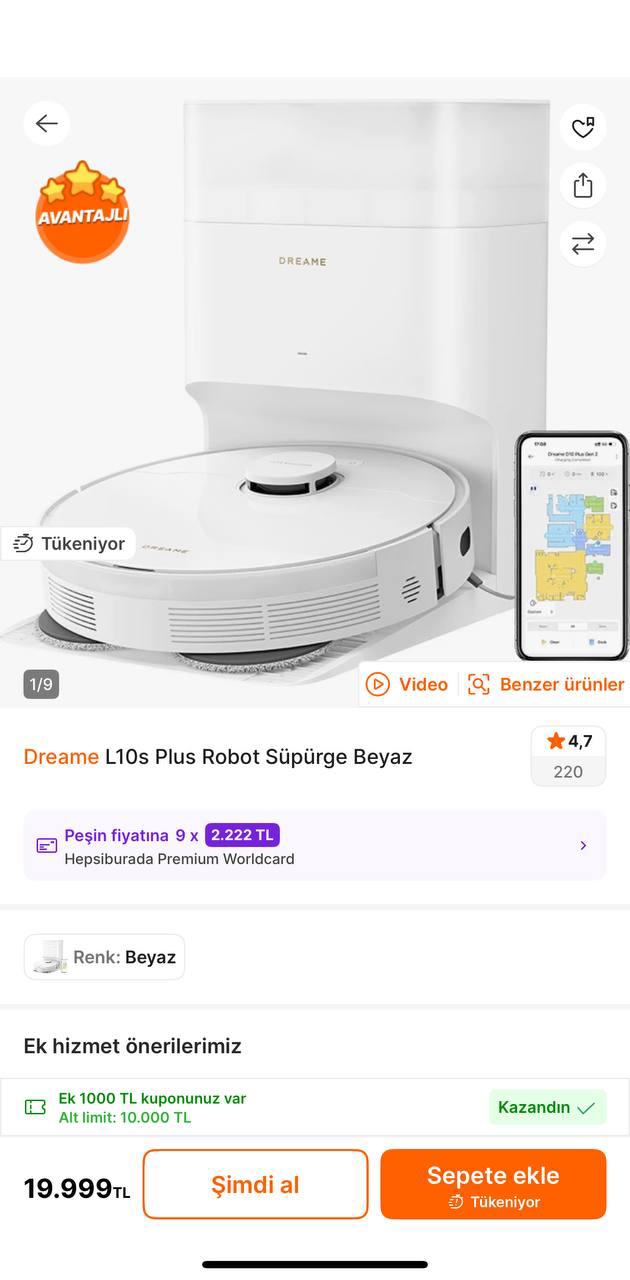Buy now with Şimdi al
The width and height of the screenshot is (630, 1280).
pos(255,1185)
